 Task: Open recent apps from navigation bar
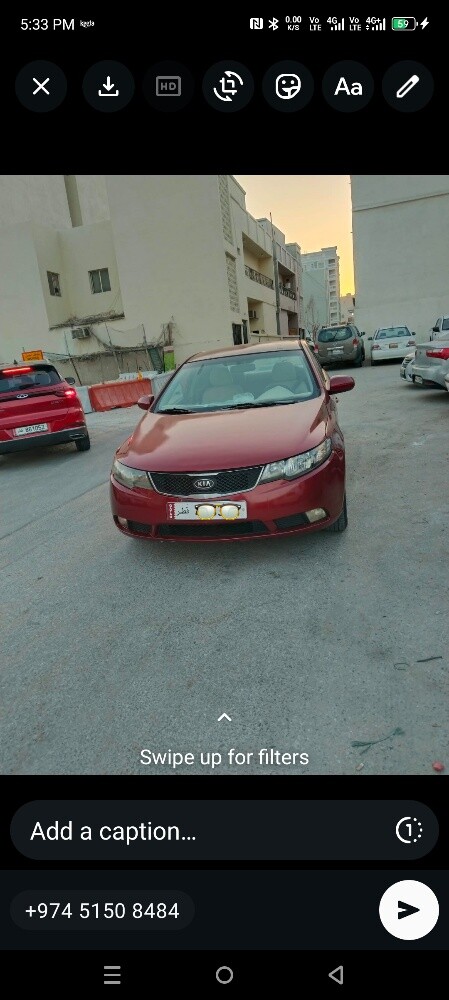112,974
